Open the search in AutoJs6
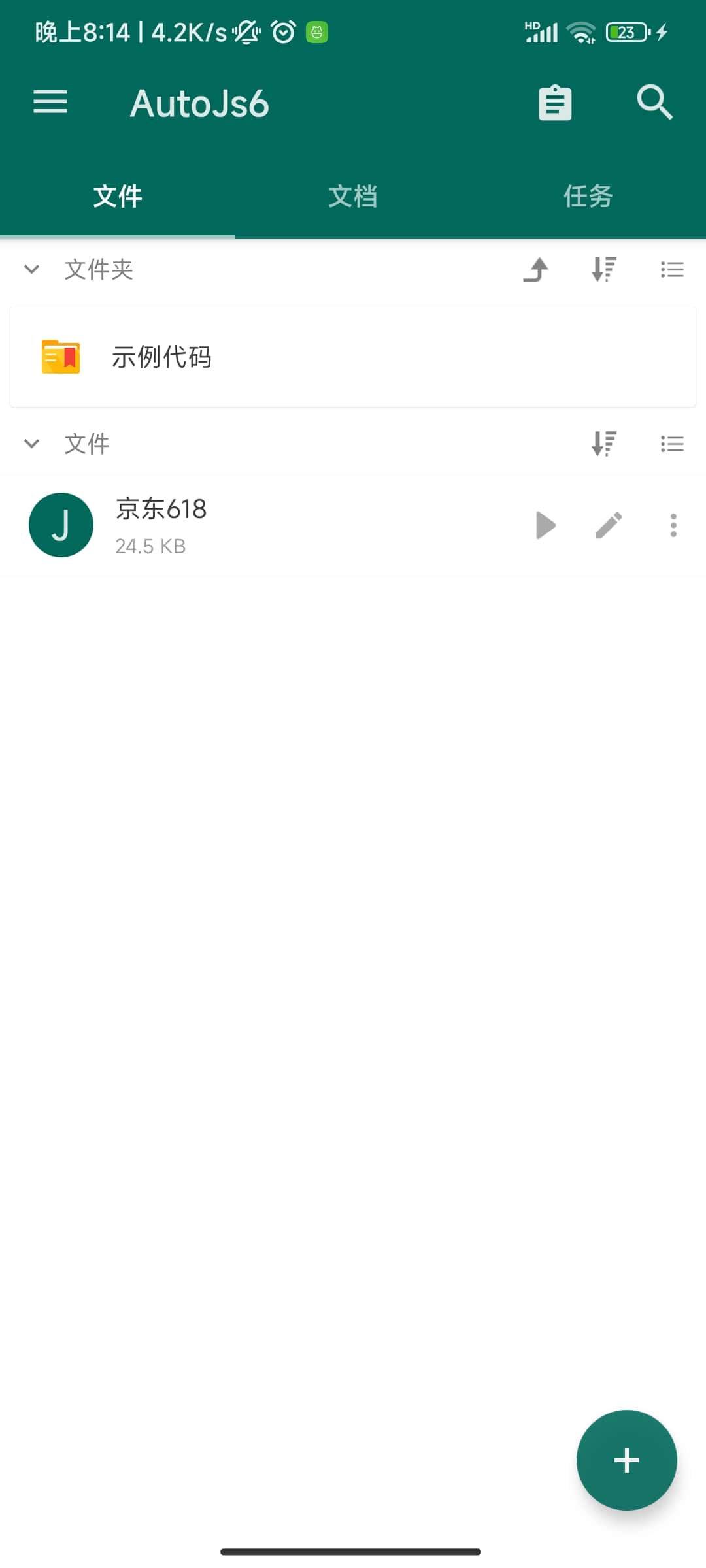 tap(654, 102)
